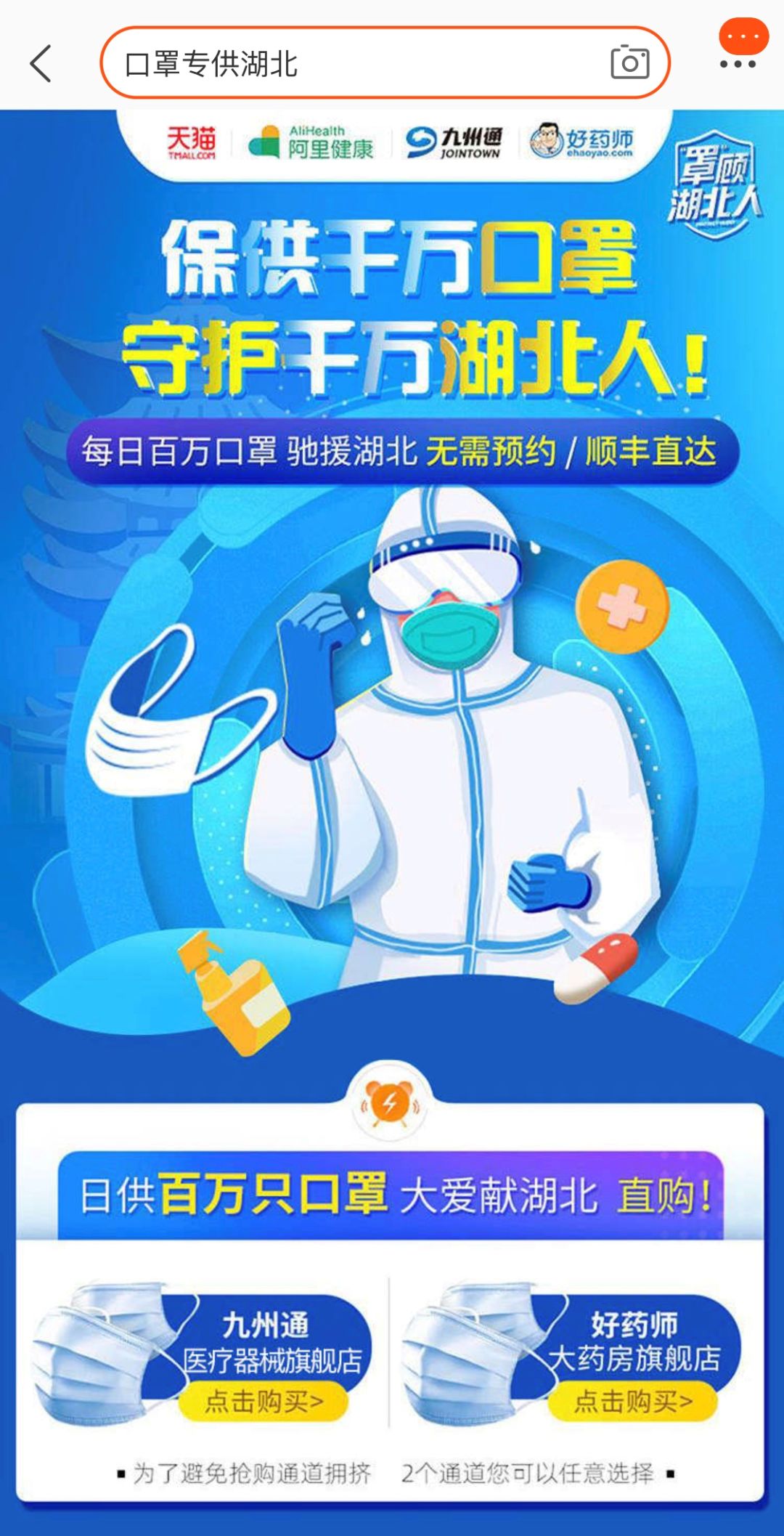The width and height of the screenshot is (784, 1536).
Task: Open the three-dot more menu
Action: click(738, 63)
